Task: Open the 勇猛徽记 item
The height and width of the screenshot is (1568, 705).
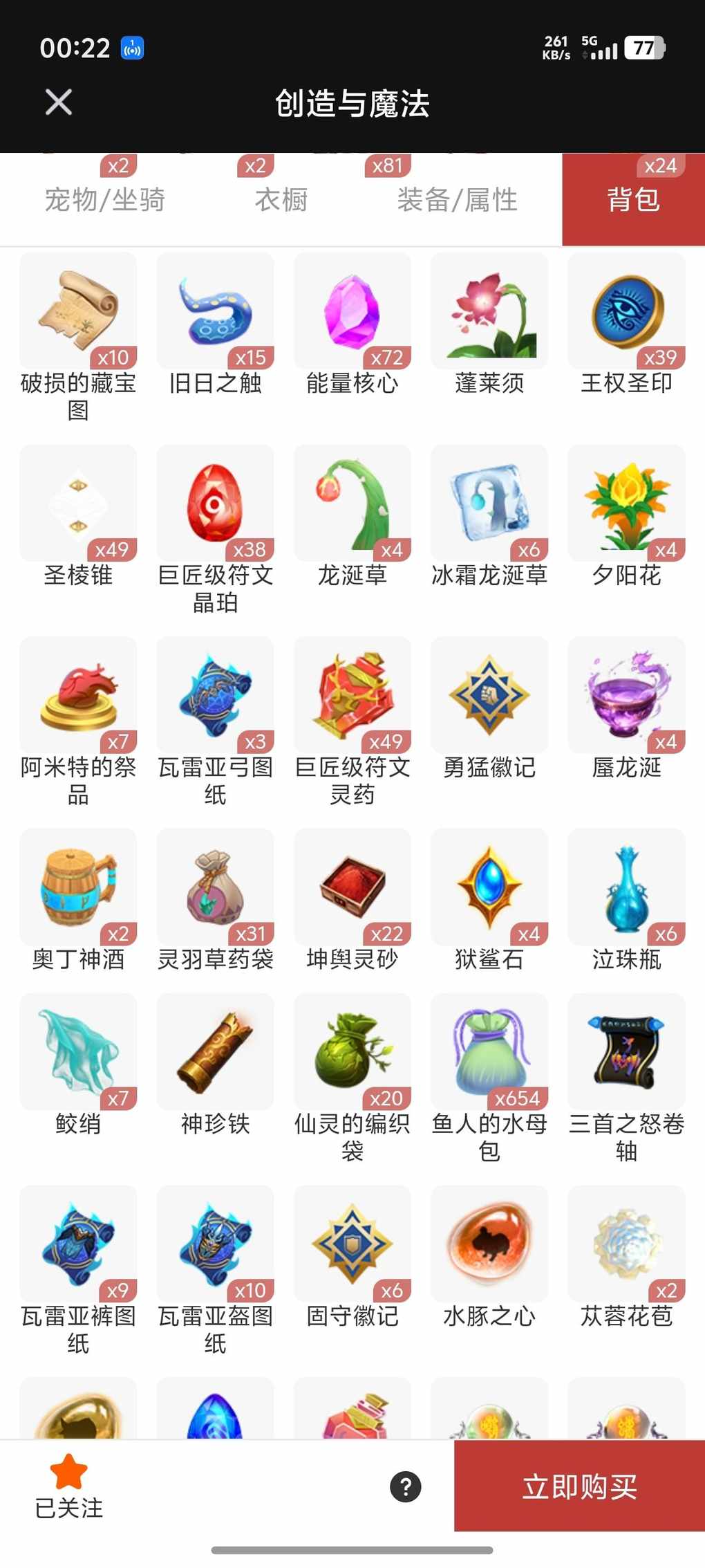Action: tap(489, 695)
